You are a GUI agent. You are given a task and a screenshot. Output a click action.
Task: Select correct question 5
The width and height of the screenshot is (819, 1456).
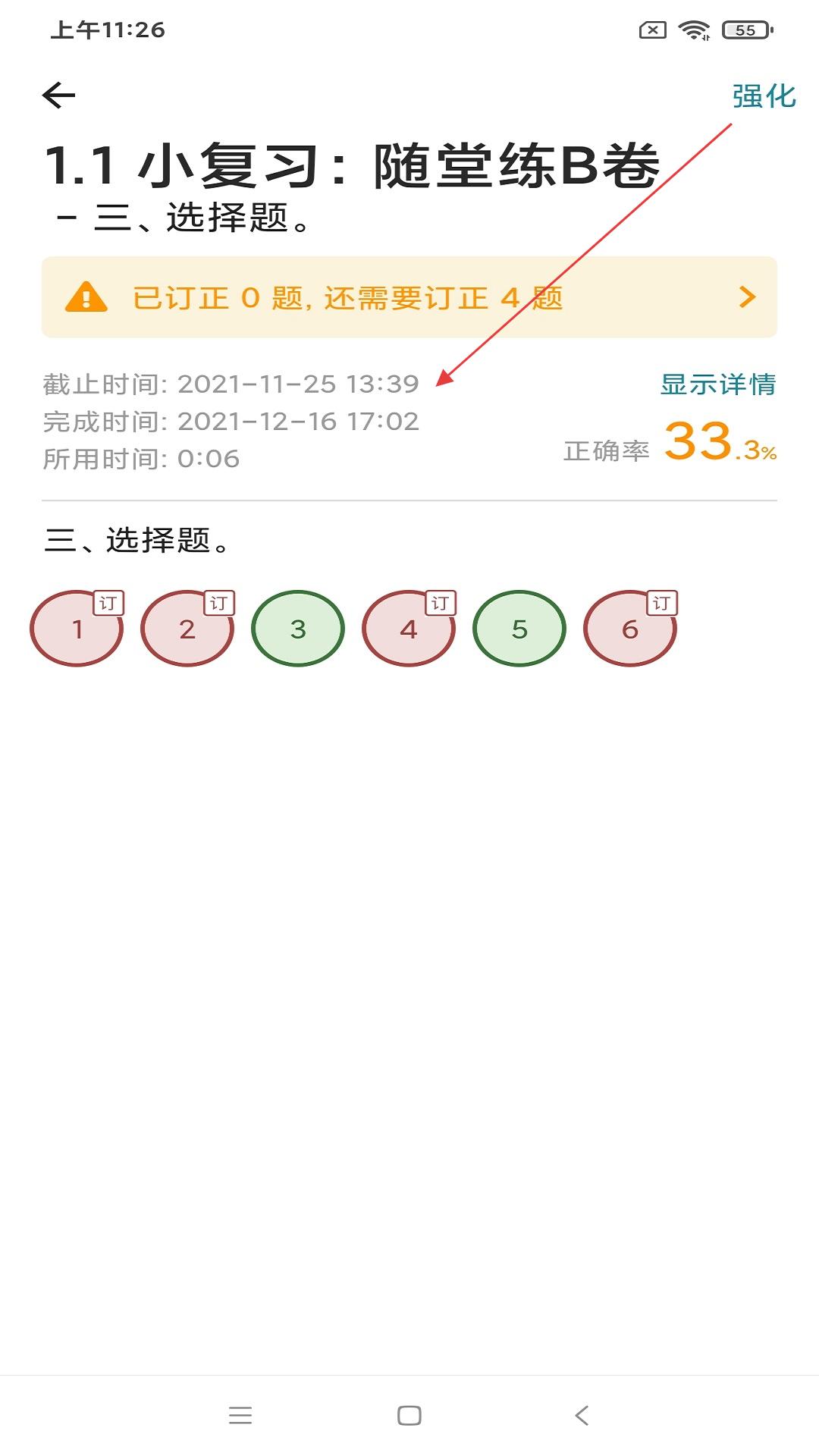tap(519, 629)
